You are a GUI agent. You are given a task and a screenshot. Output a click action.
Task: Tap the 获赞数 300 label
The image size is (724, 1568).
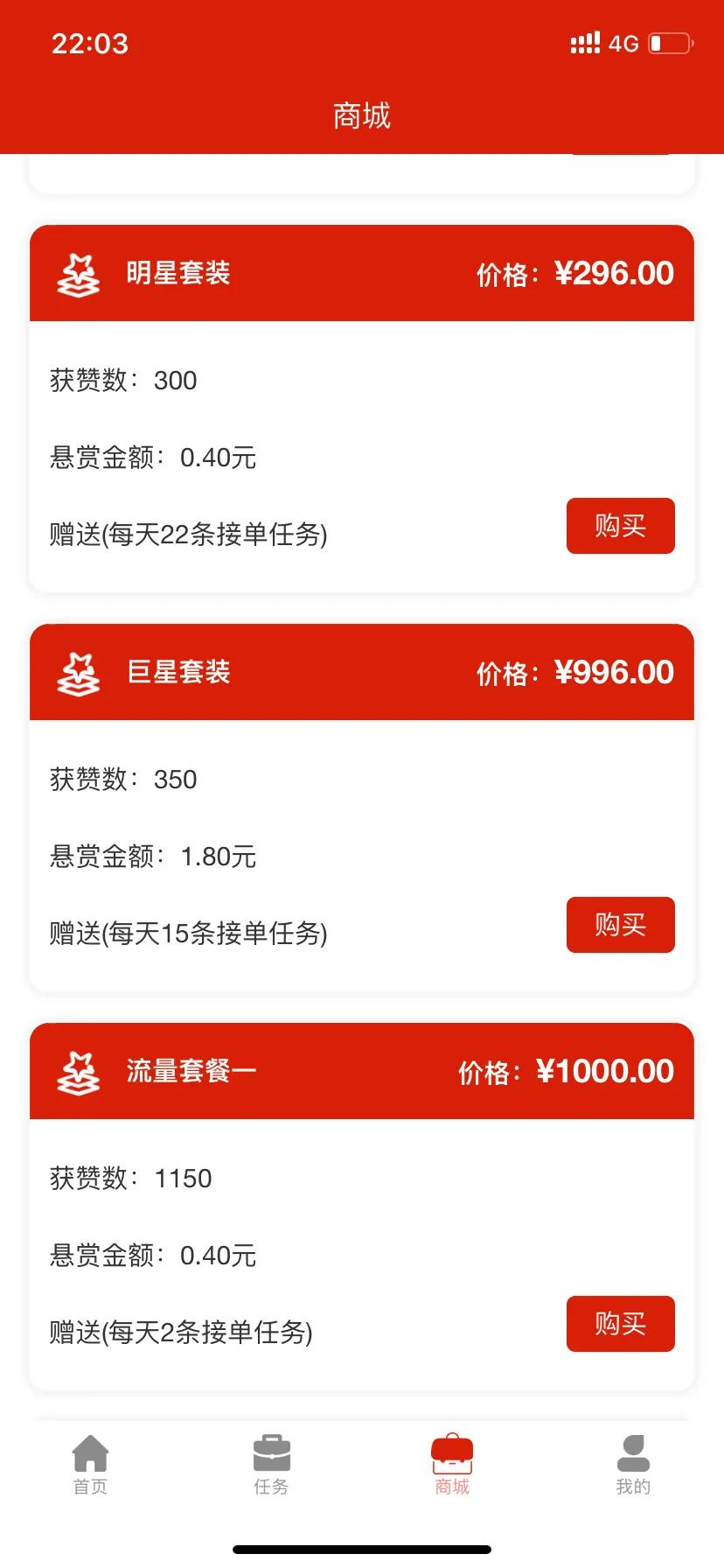pyautogui.click(x=122, y=380)
